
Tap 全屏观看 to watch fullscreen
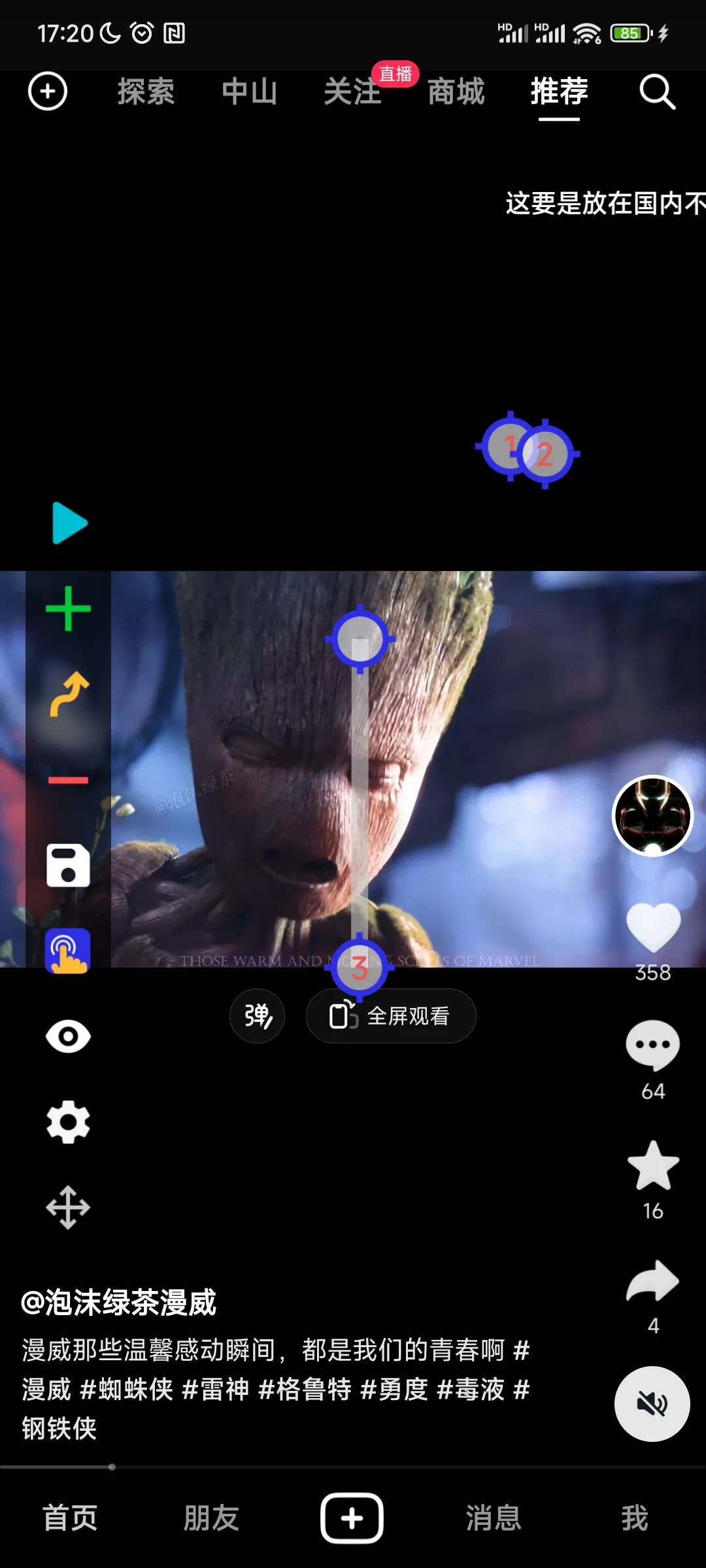(391, 1016)
